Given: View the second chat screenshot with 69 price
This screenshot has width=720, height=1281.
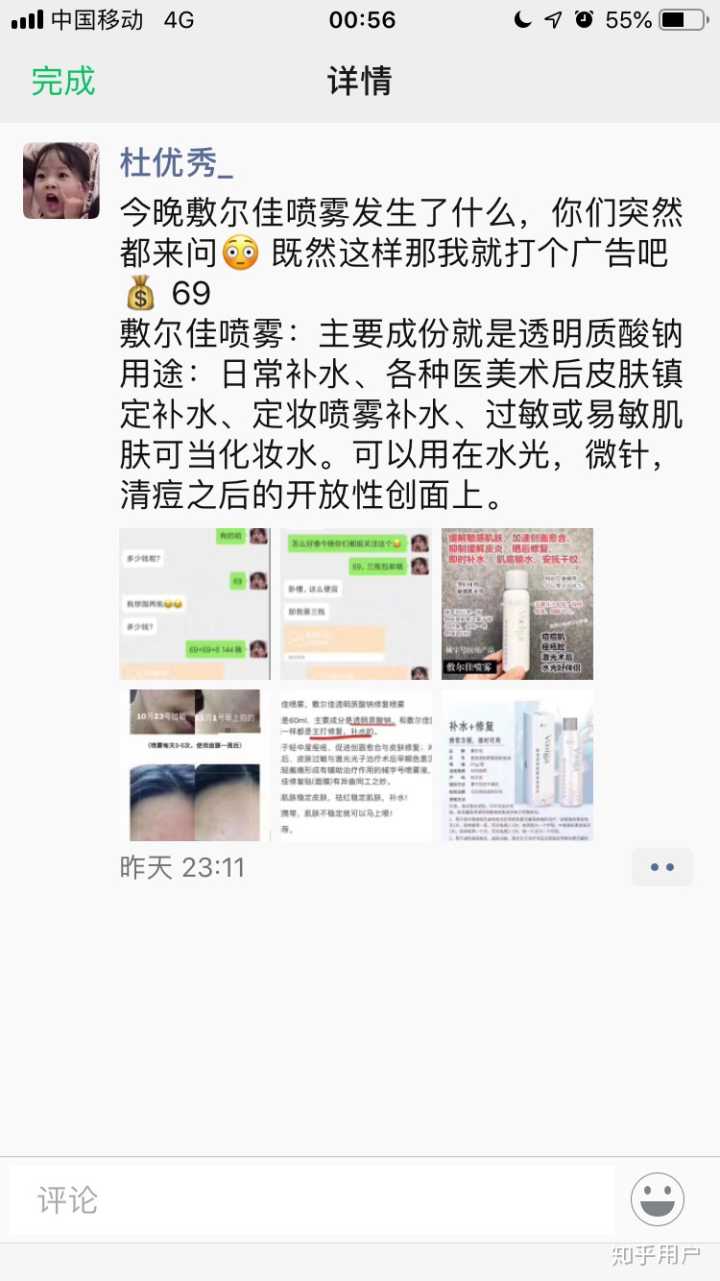Looking at the screenshot, I should click(355, 603).
